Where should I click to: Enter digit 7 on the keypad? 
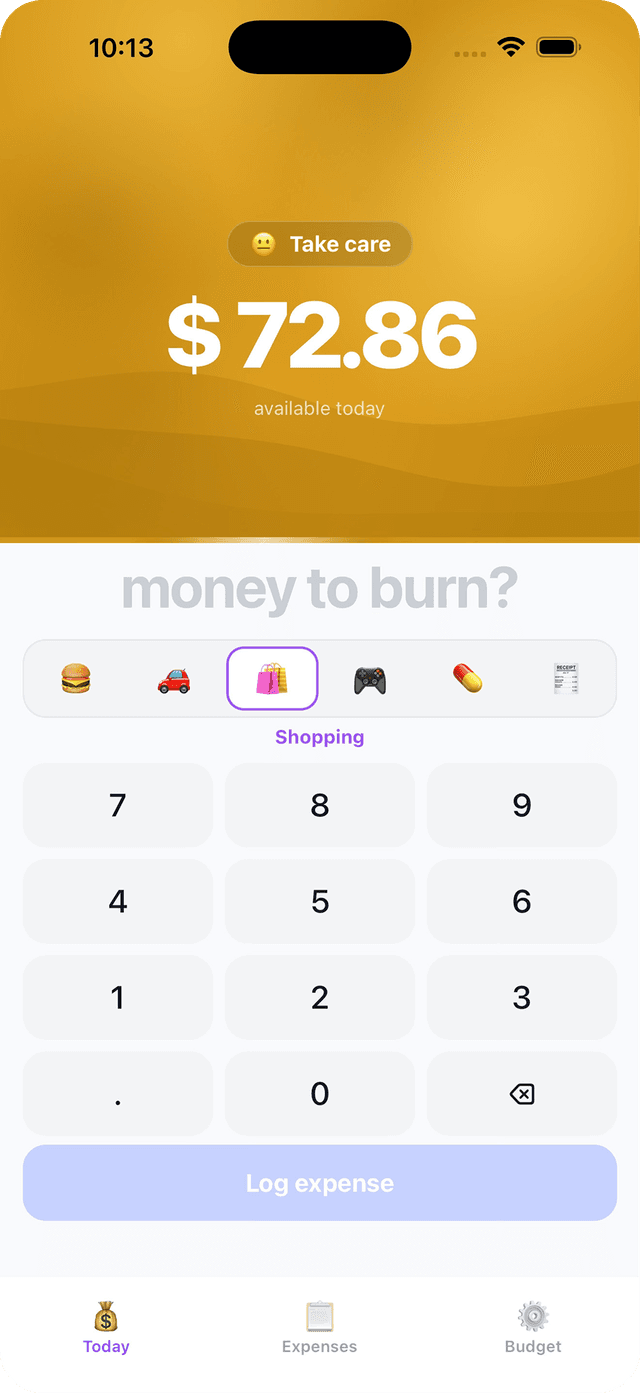pos(118,805)
